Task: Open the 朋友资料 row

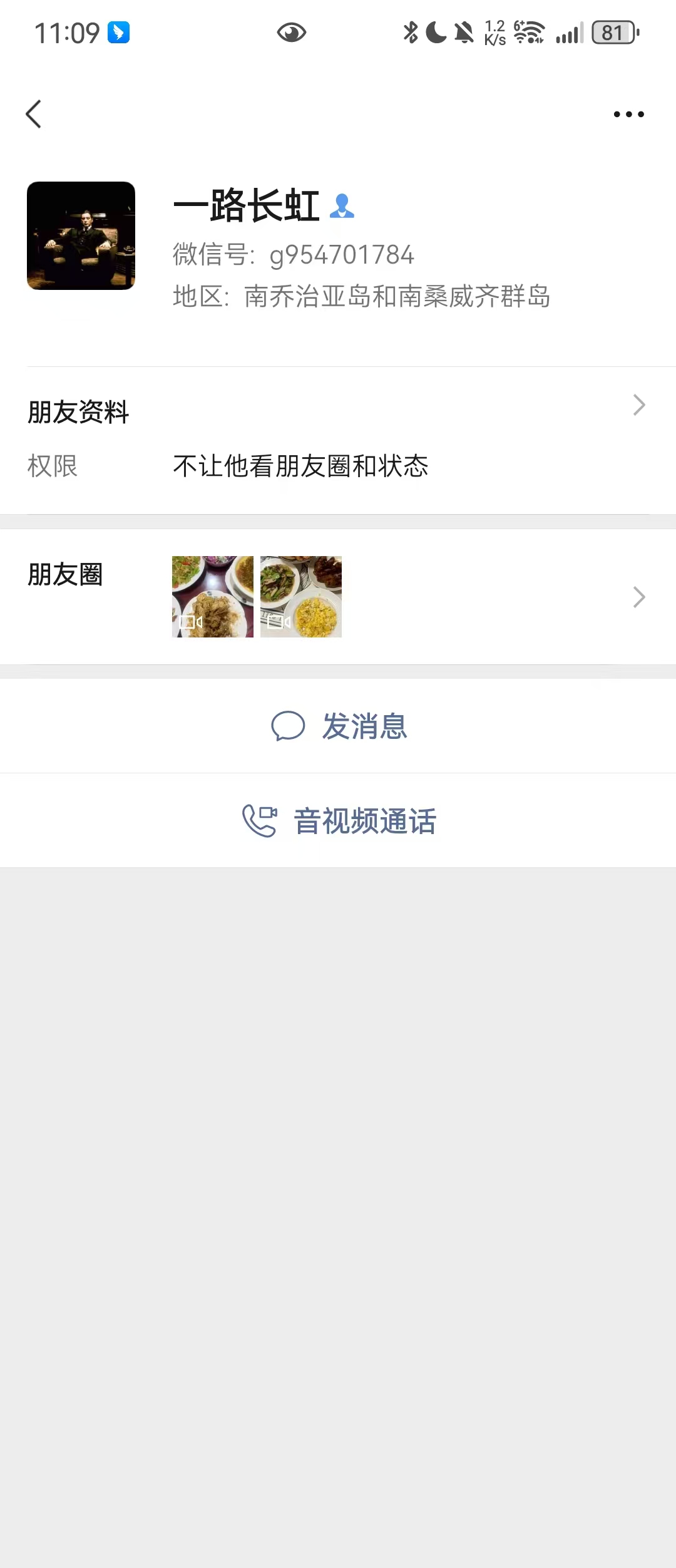Action: click(x=338, y=412)
